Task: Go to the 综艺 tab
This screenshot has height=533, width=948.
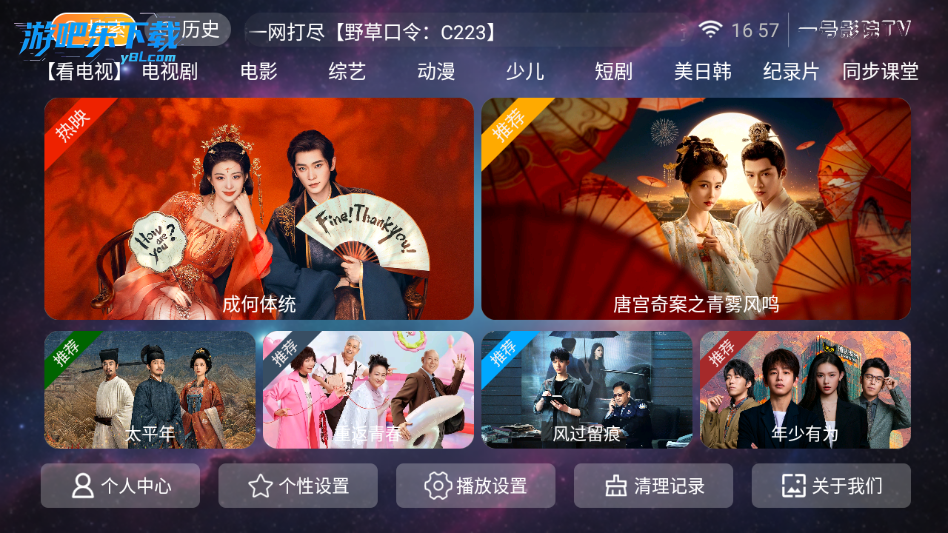Action: [x=347, y=72]
